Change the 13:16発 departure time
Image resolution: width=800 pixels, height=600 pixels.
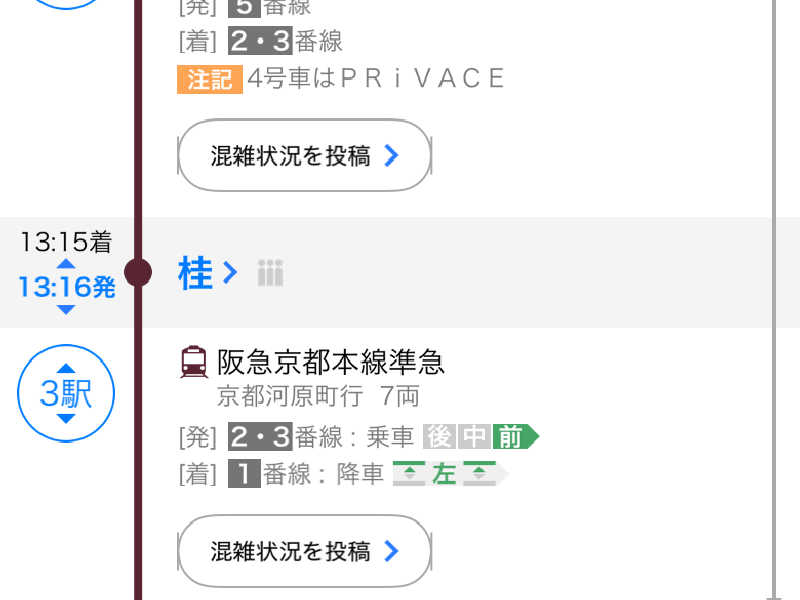click(x=66, y=288)
